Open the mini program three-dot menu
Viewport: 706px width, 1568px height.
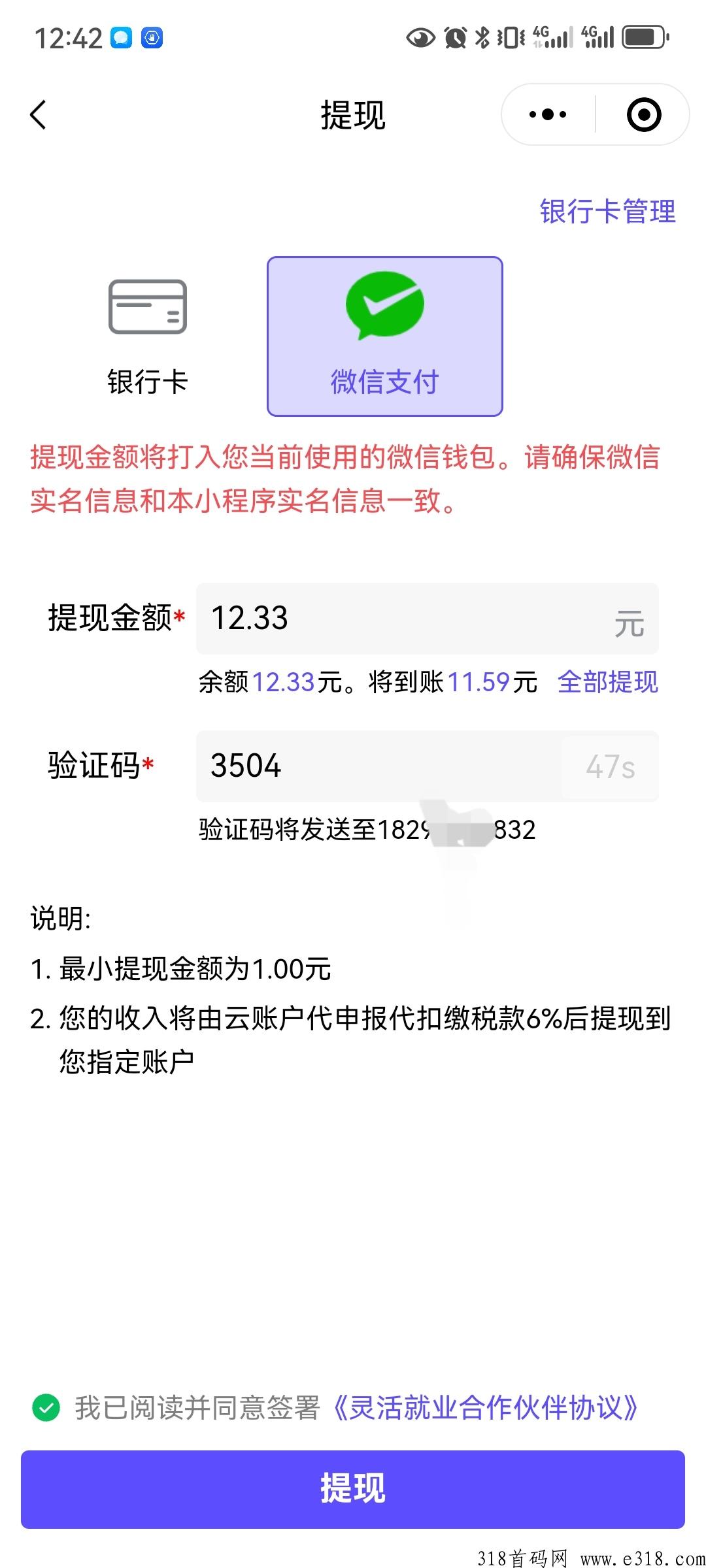(548, 115)
